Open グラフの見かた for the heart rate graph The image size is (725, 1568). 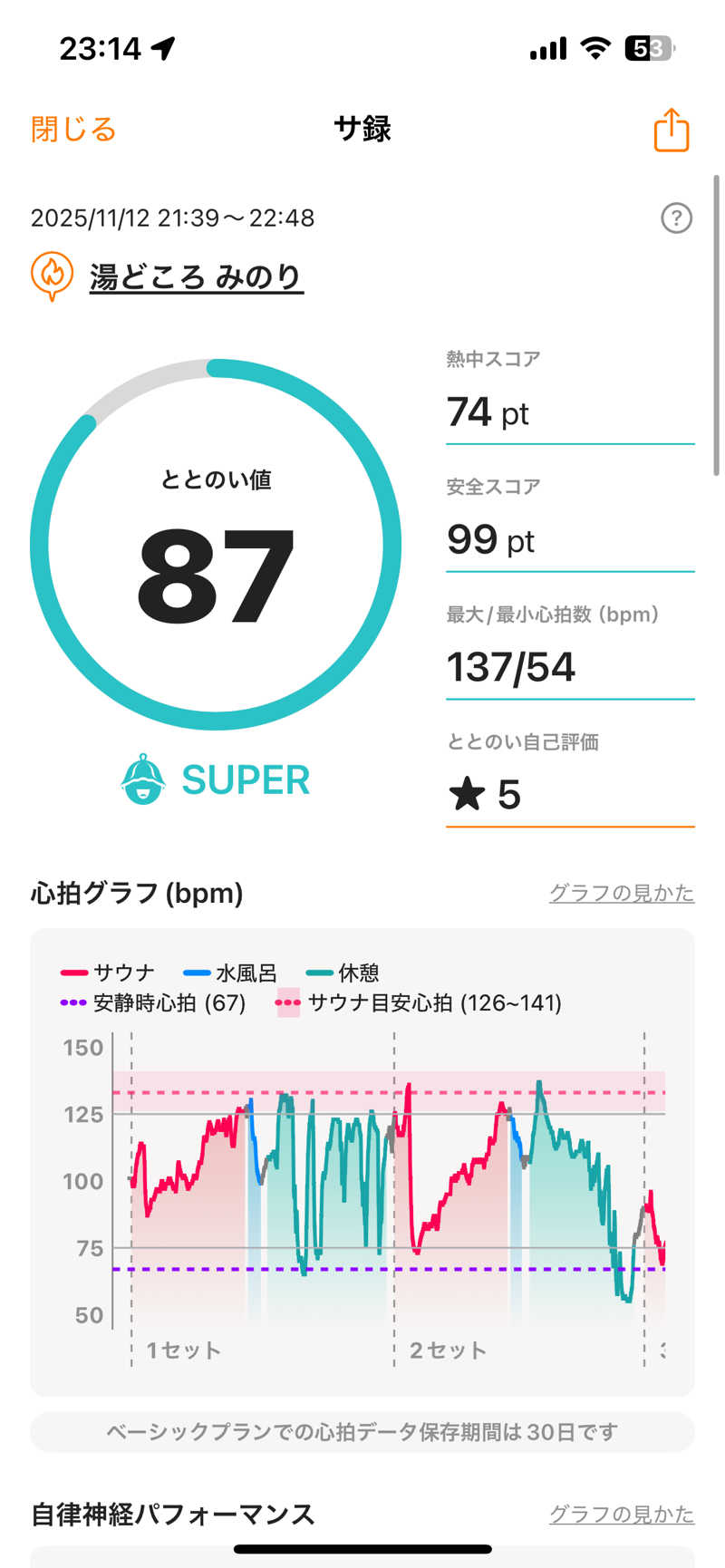coord(620,894)
